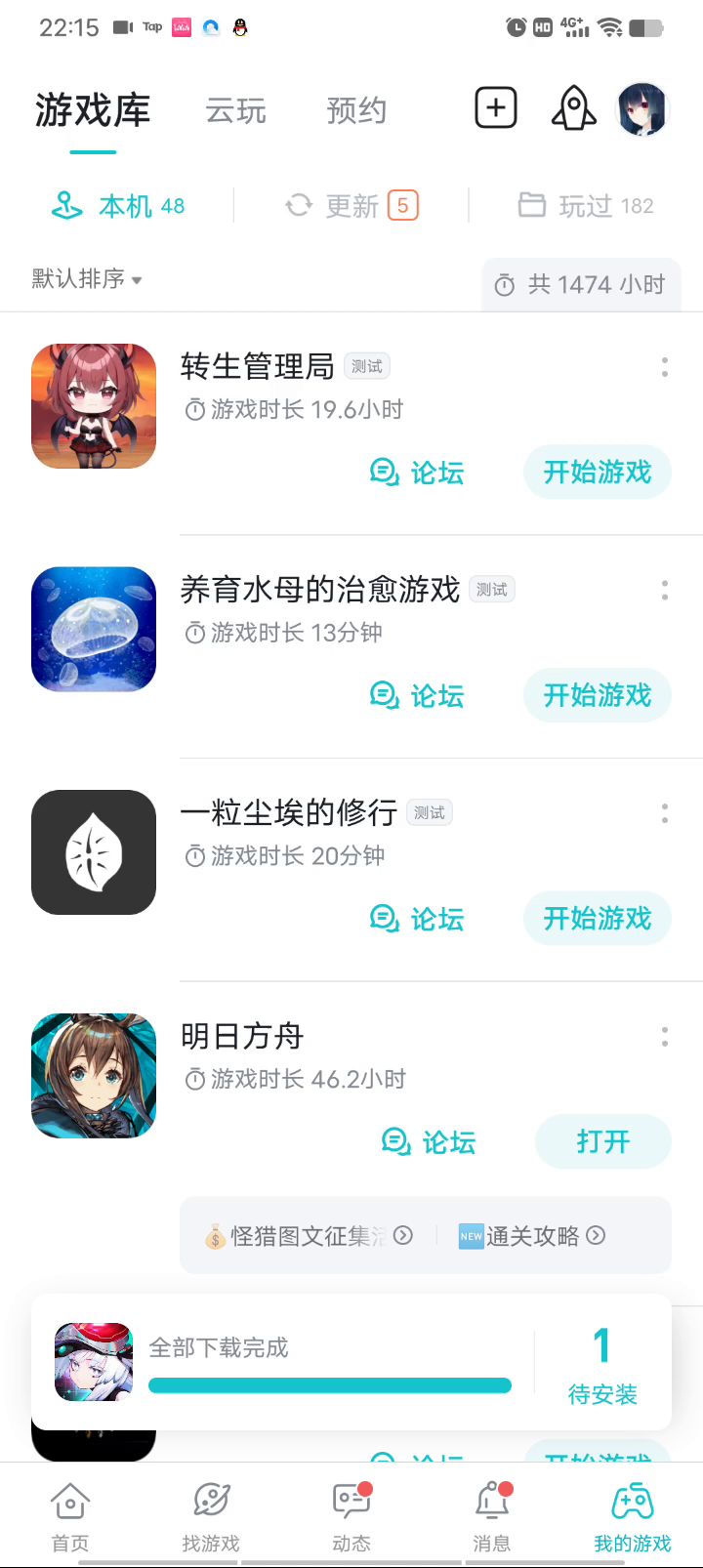The height and width of the screenshot is (1568, 703).
Task: Switch to the 预约 tab
Action: [356, 111]
